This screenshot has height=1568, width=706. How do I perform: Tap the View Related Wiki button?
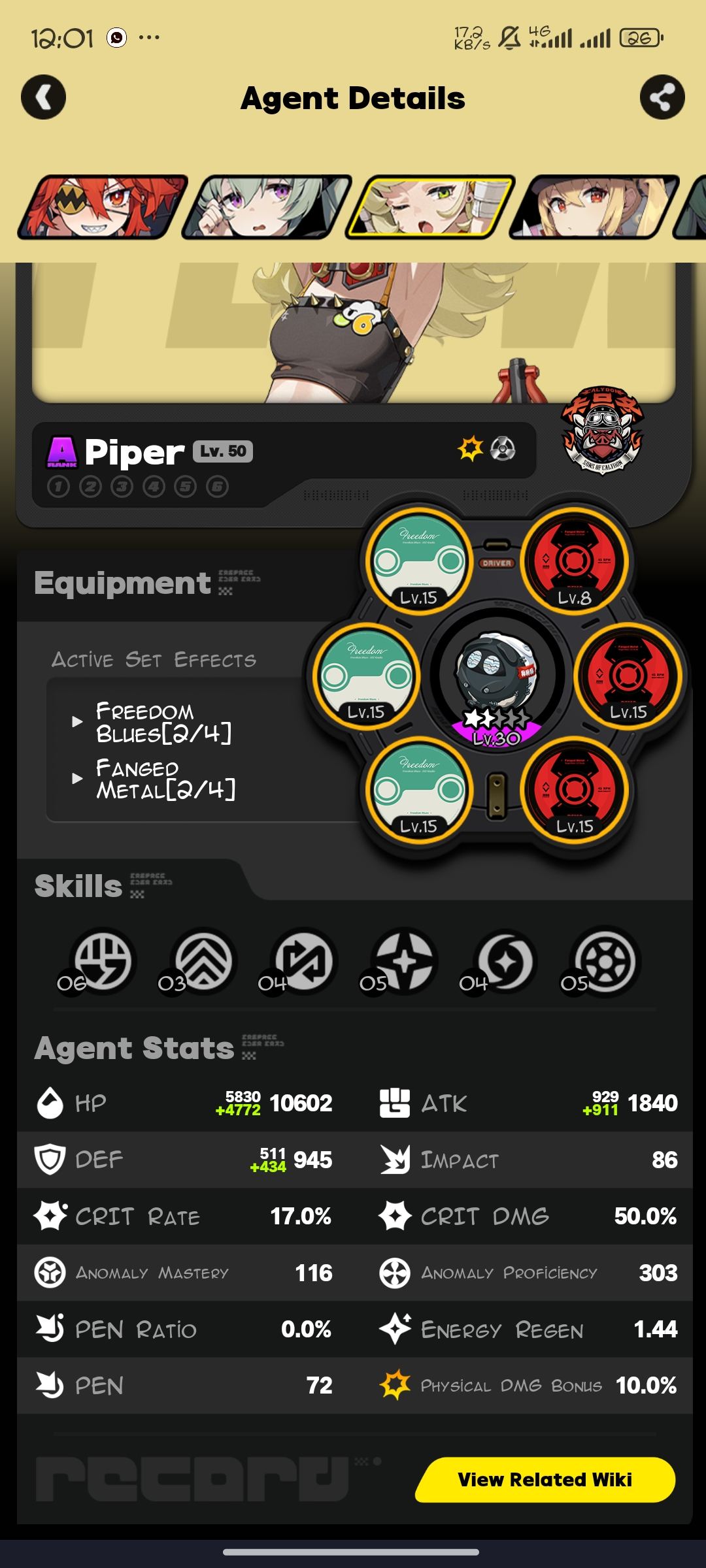[545, 1480]
